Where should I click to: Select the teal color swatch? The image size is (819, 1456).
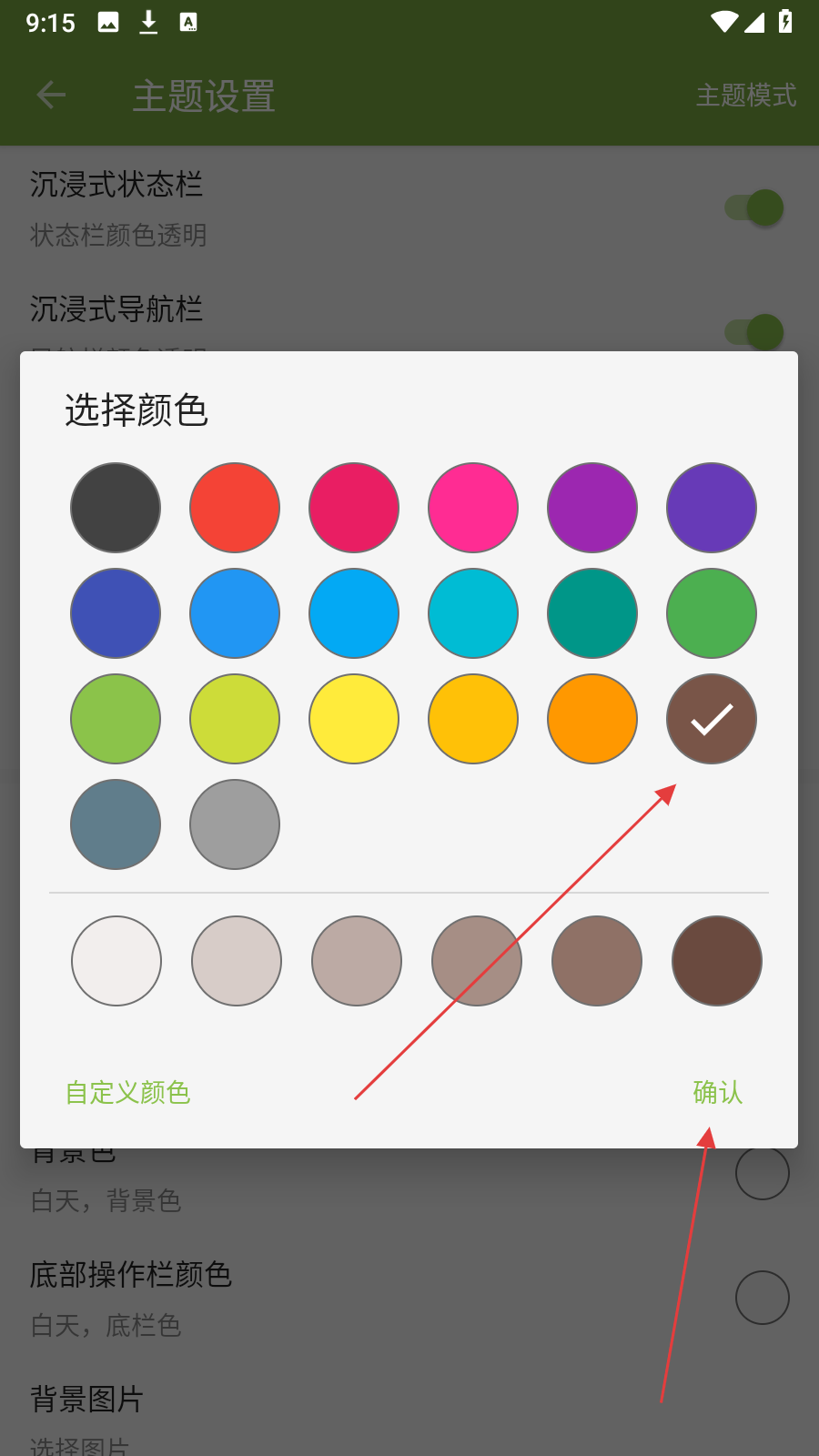pos(592,613)
